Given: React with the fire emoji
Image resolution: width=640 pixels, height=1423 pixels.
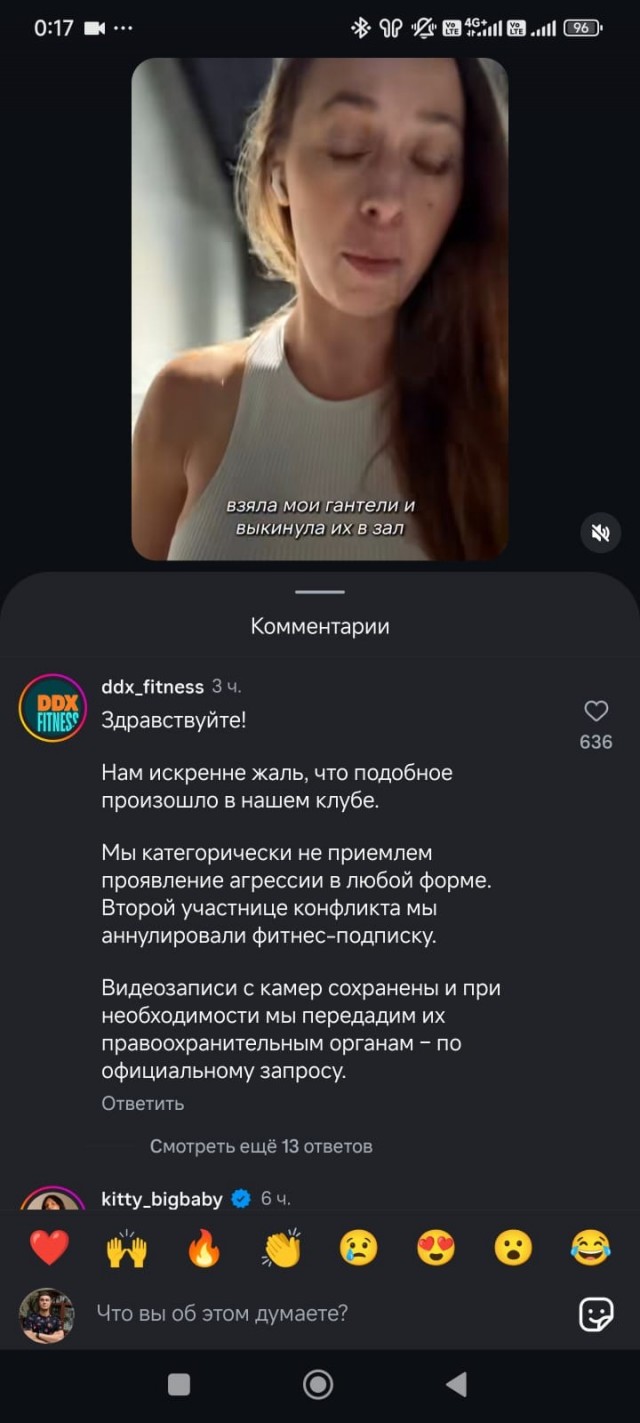Looking at the screenshot, I should coord(204,1248).
